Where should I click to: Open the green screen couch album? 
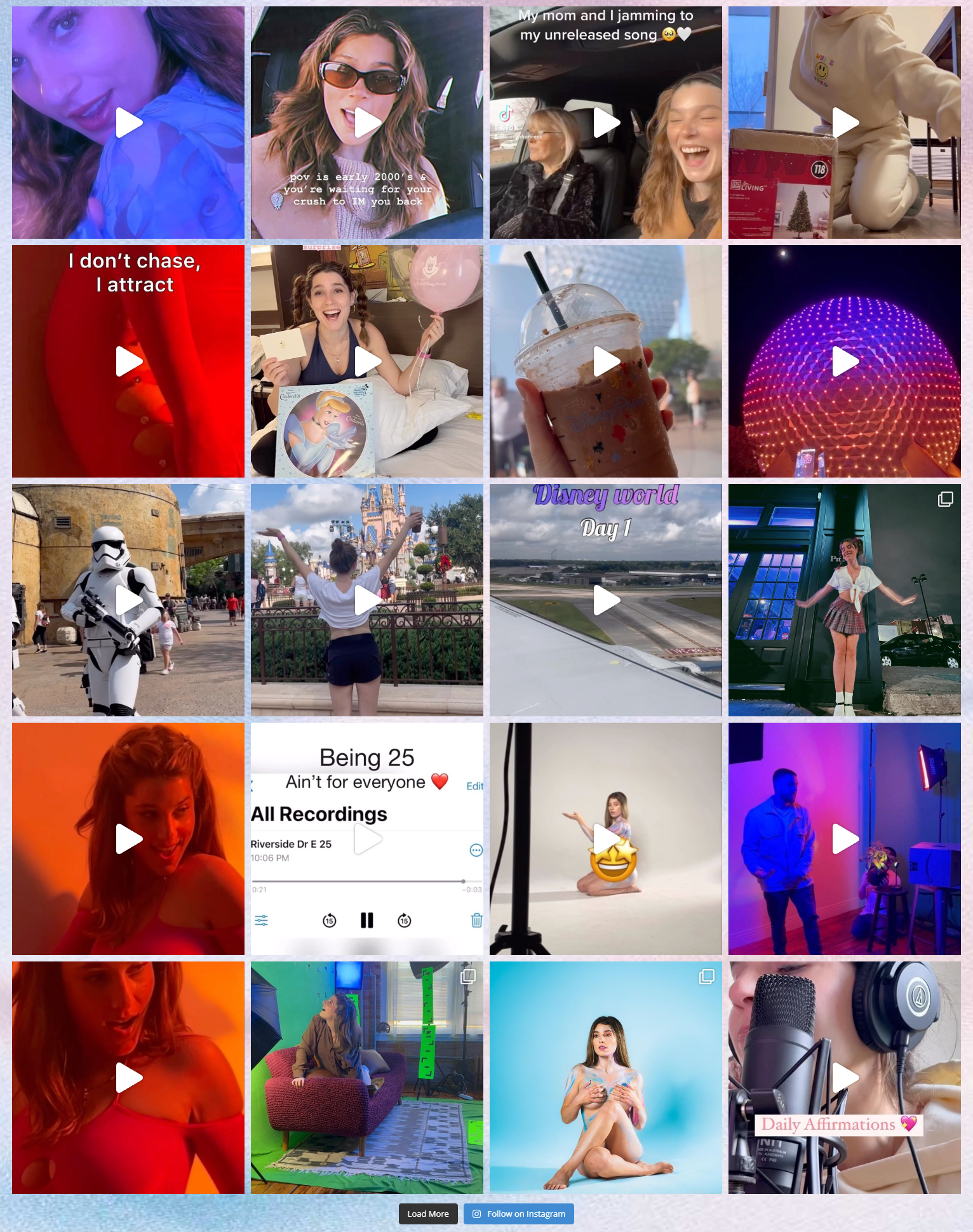point(367,1078)
